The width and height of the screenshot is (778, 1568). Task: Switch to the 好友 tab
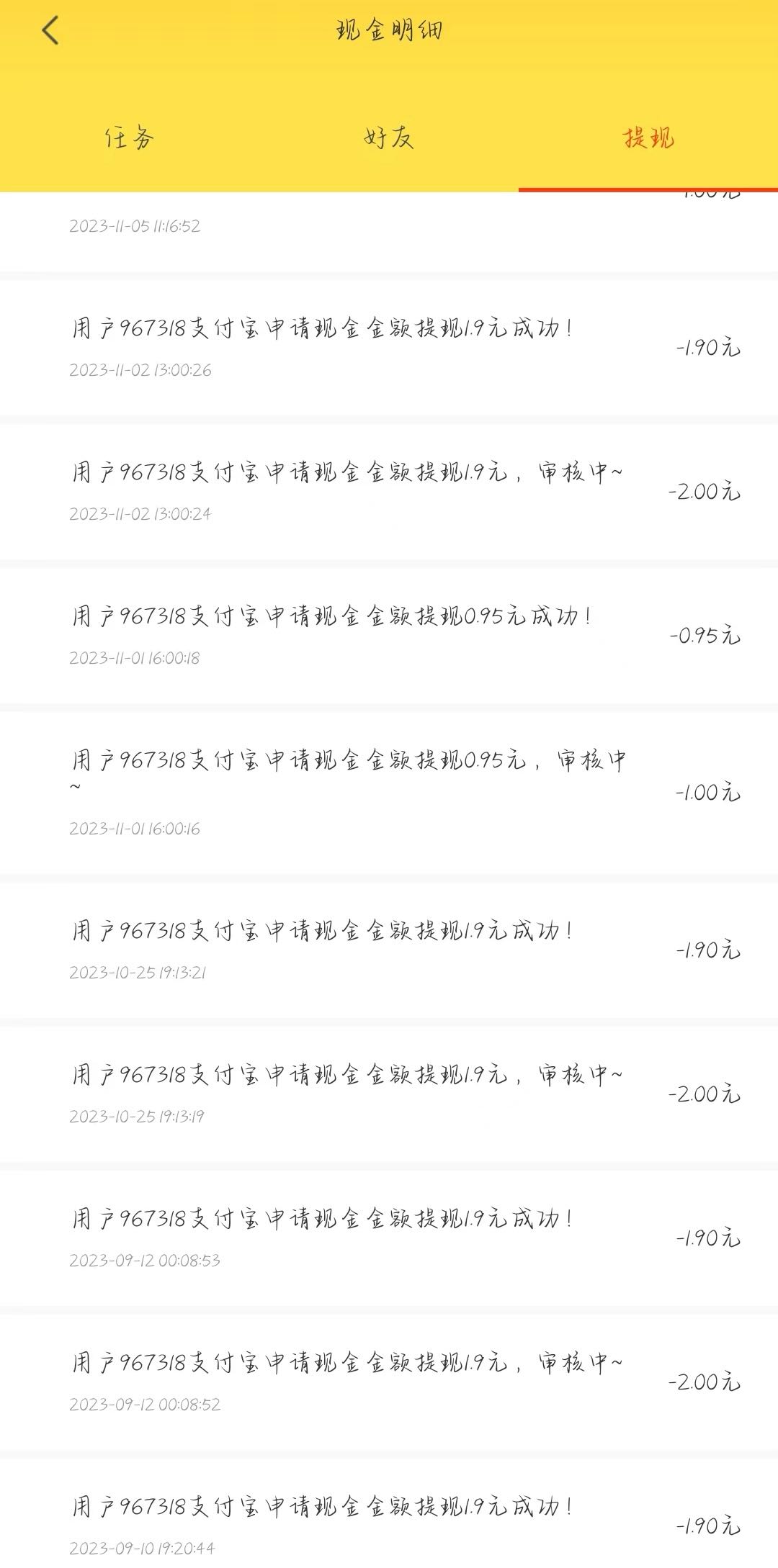[389, 137]
